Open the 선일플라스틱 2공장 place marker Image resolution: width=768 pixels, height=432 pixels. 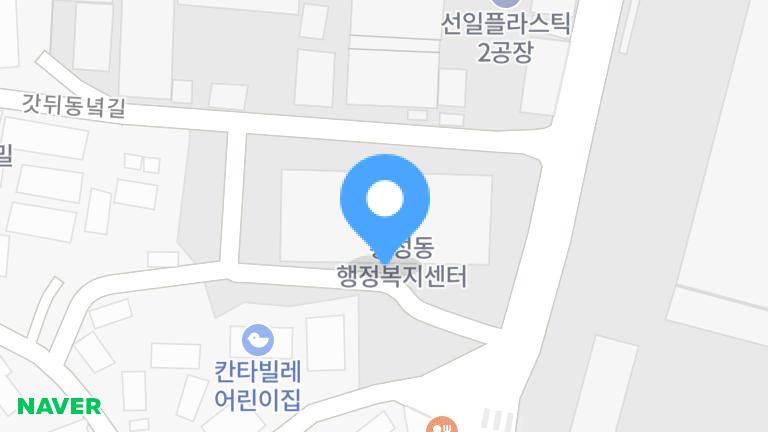(506, 5)
